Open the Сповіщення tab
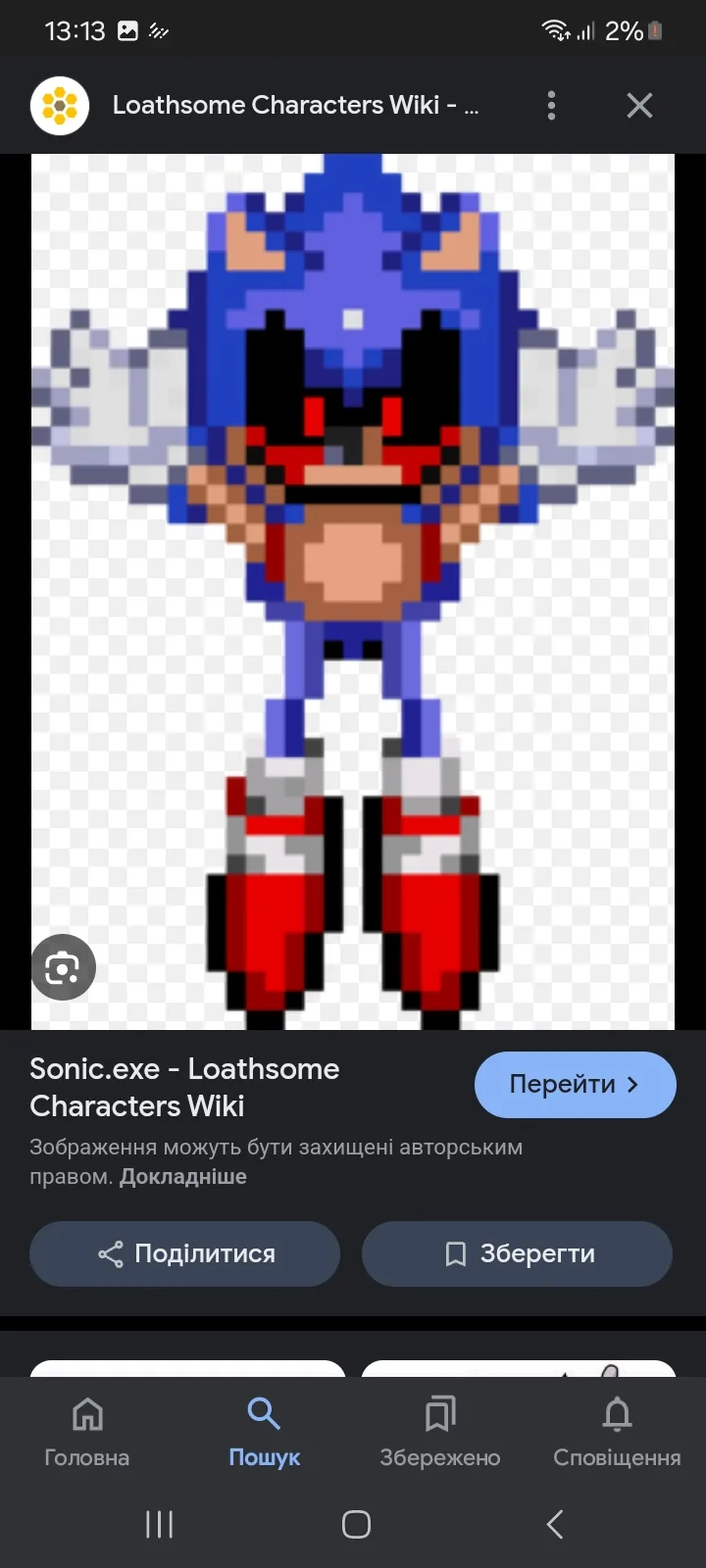The height and width of the screenshot is (1568, 706). click(617, 1431)
